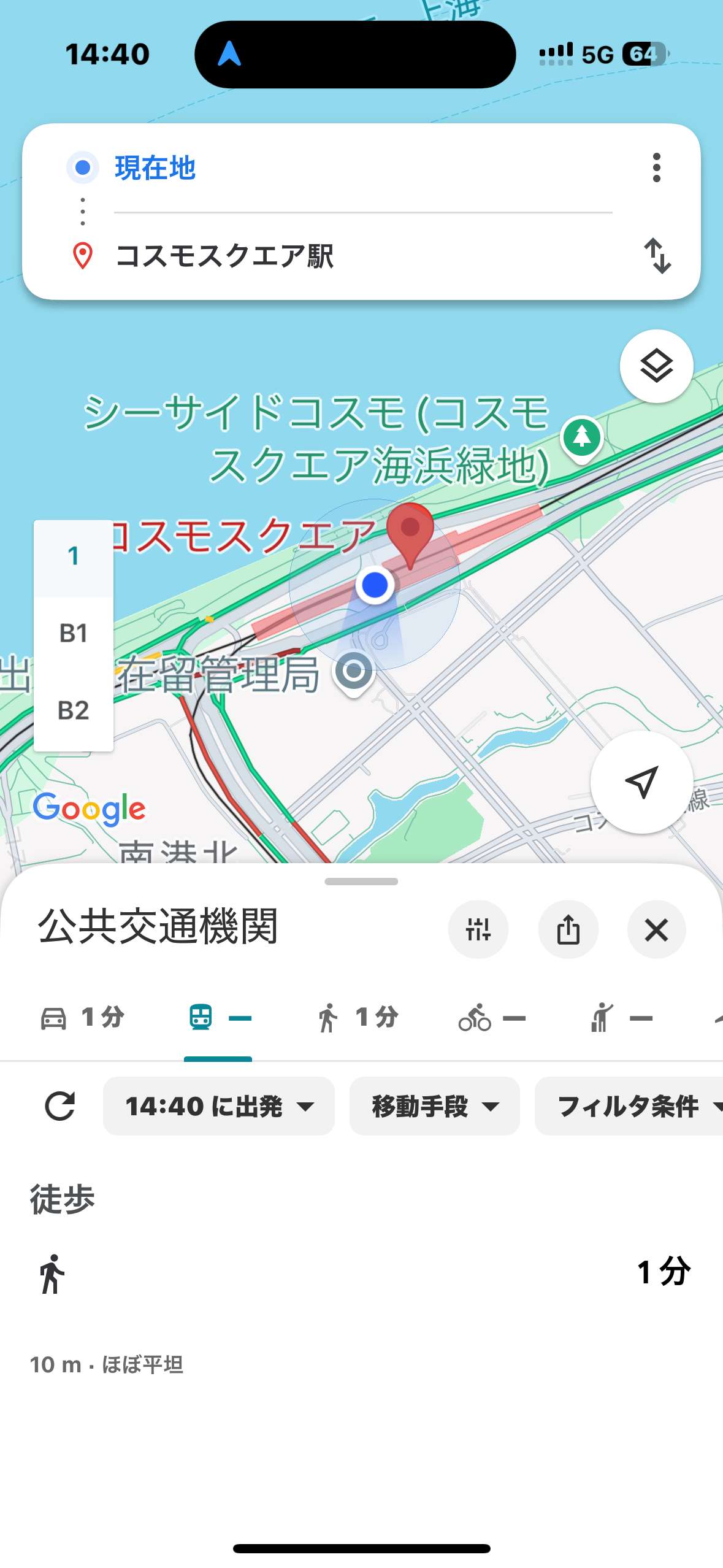723x1568 pixels.
Task: Edit the 現在地 starting point field
Action: pos(363,167)
